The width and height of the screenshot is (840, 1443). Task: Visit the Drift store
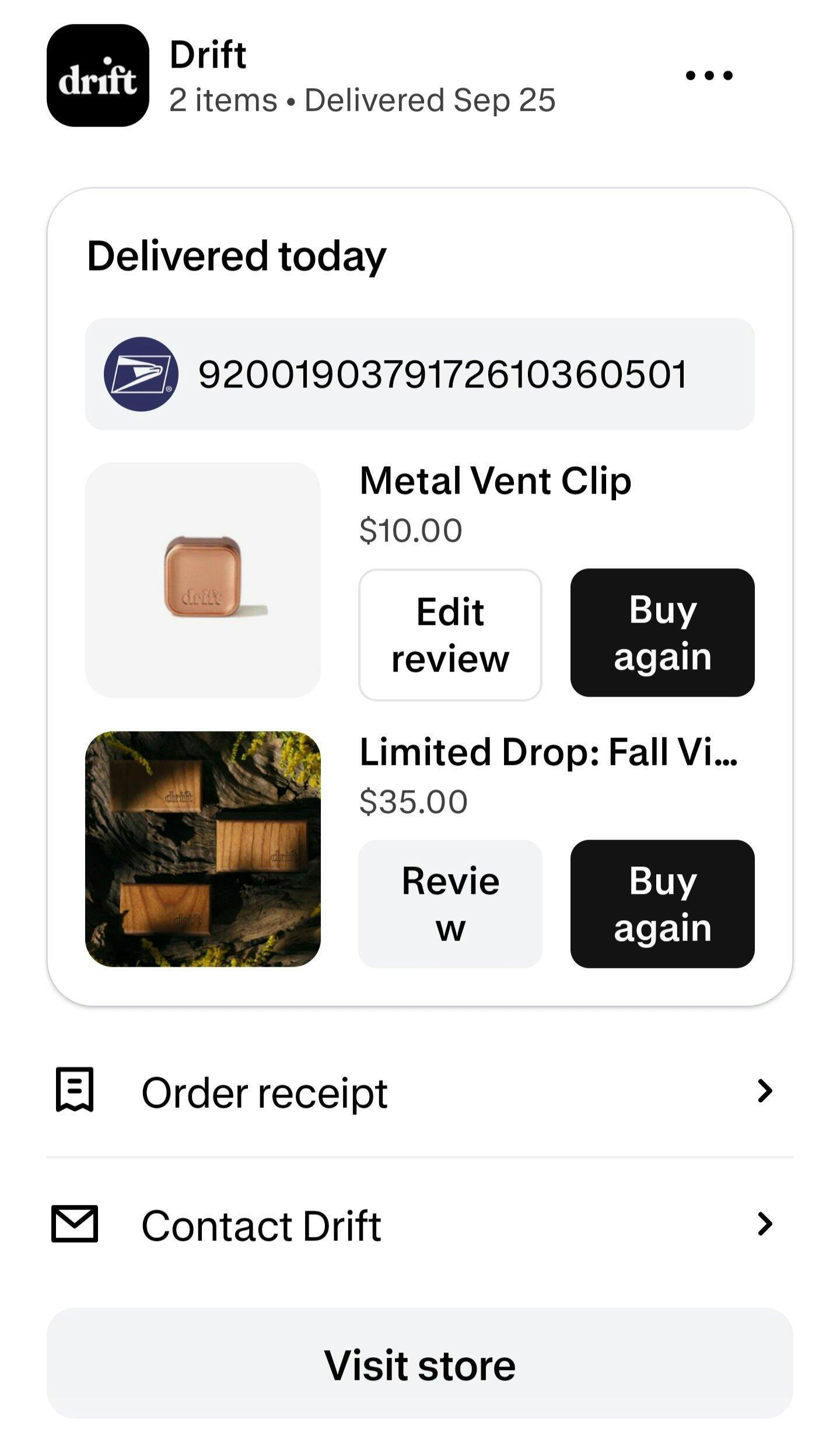420,1364
